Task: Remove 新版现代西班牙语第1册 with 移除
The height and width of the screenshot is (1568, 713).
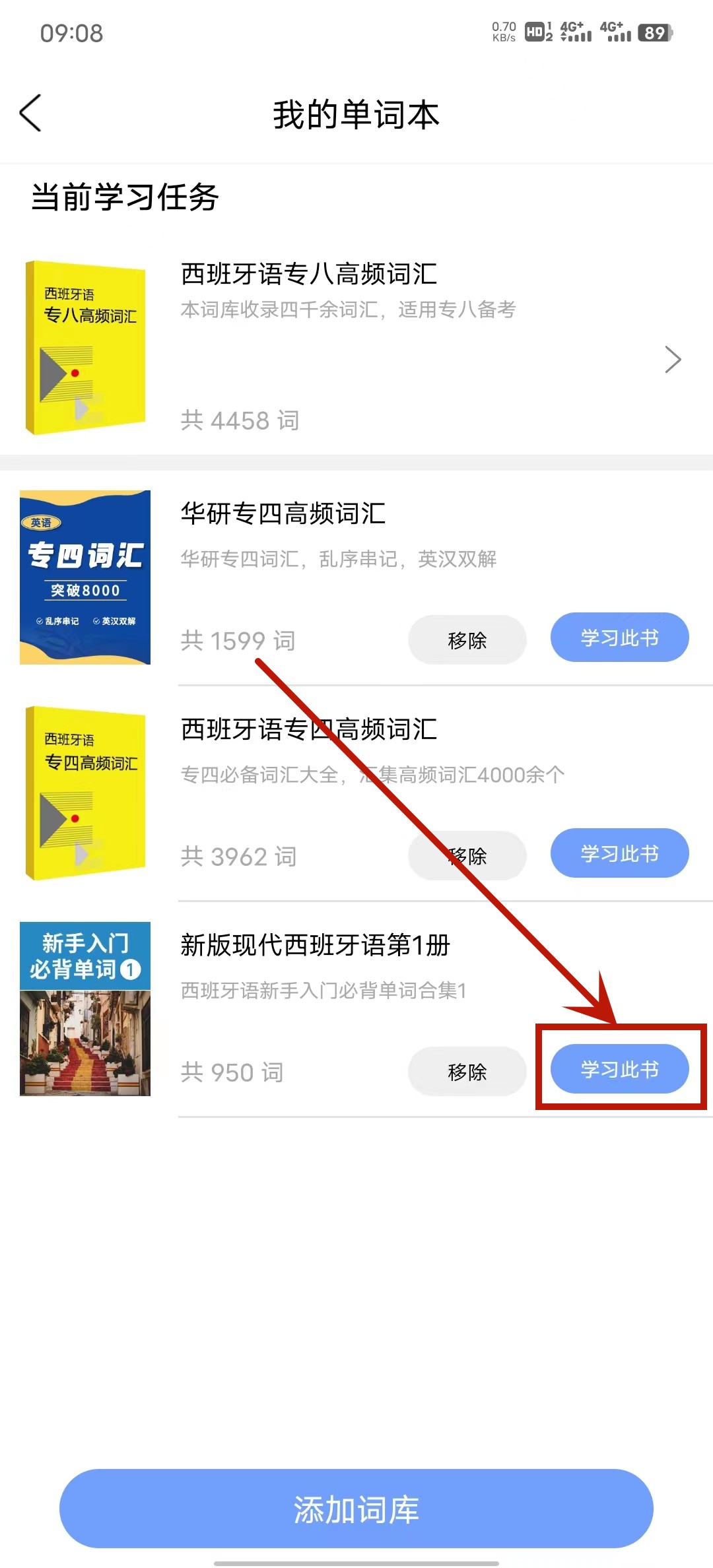Action: 467,1071
